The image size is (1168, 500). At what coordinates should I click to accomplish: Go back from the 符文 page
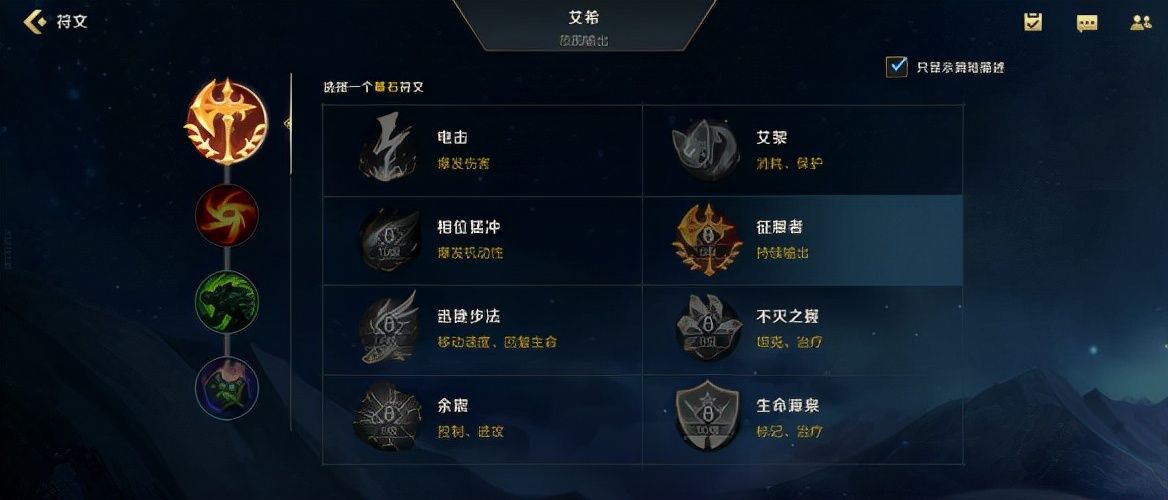(36, 21)
